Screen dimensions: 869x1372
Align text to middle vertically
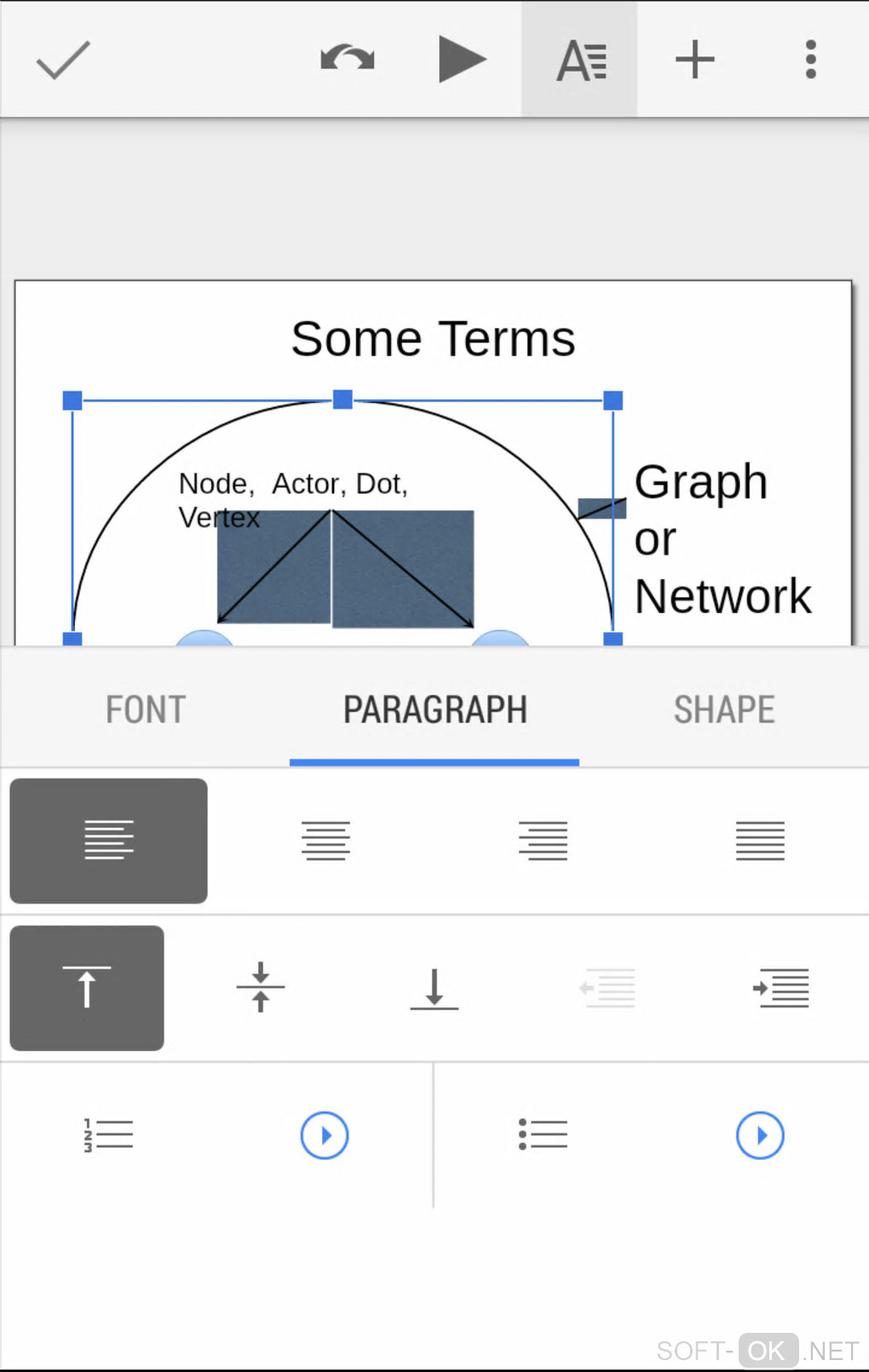261,988
